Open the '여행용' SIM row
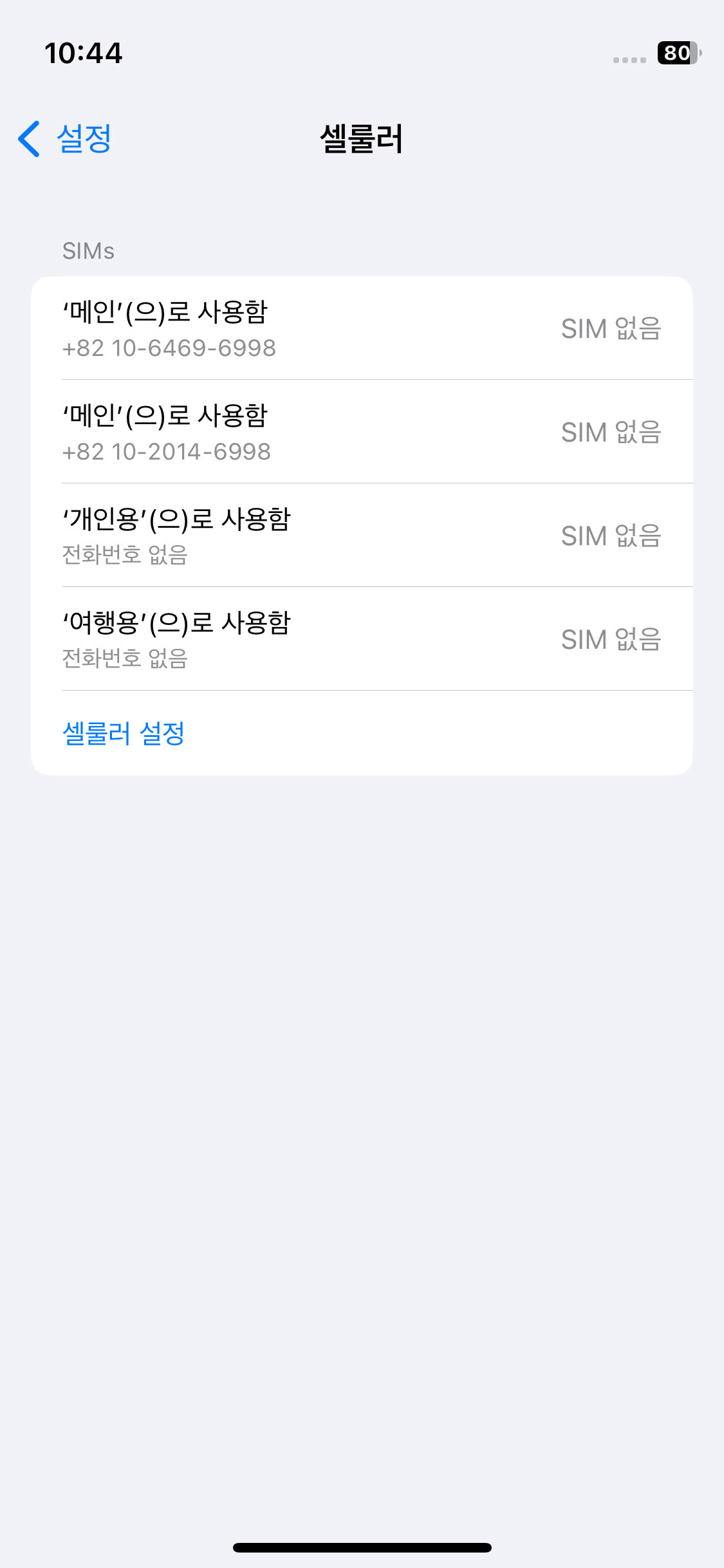The height and width of the screenshot is (1568, 724). 361,639
